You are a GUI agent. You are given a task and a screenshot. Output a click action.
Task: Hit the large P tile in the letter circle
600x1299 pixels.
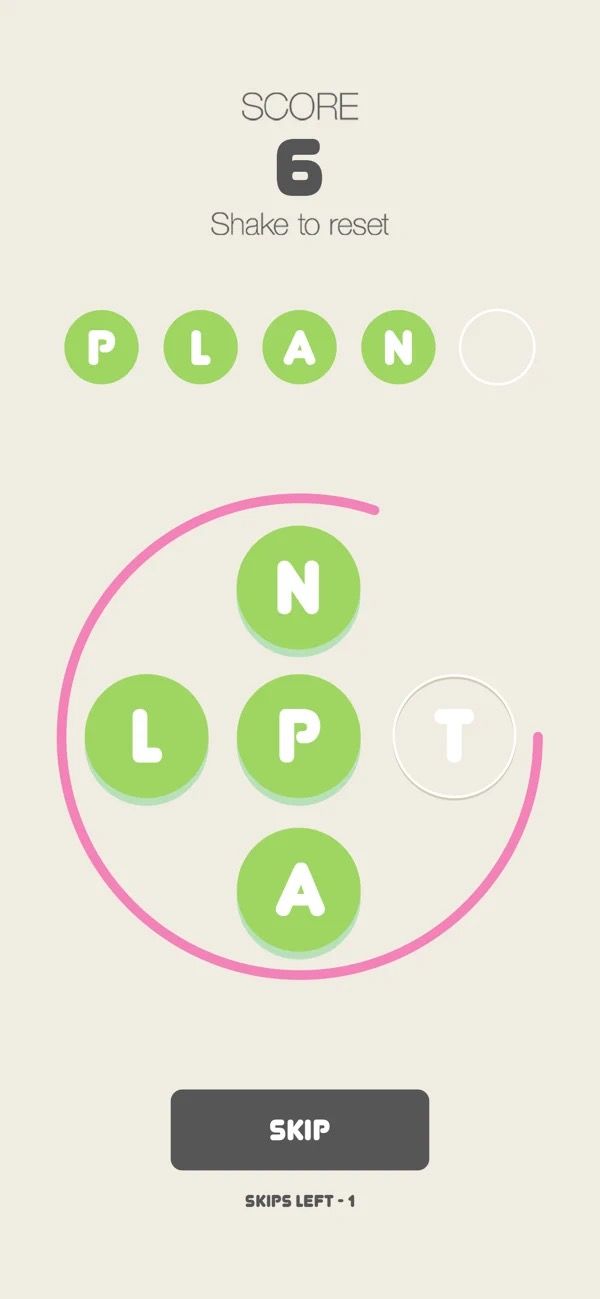[x=298, y=736]
